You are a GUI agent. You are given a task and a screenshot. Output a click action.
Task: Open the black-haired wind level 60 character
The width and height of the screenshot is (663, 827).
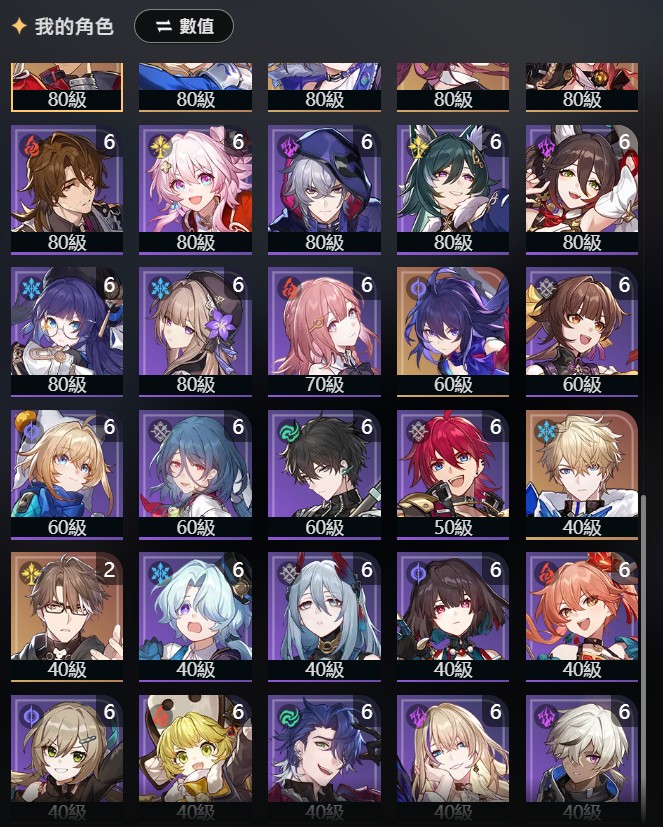(x=324, y=472)
